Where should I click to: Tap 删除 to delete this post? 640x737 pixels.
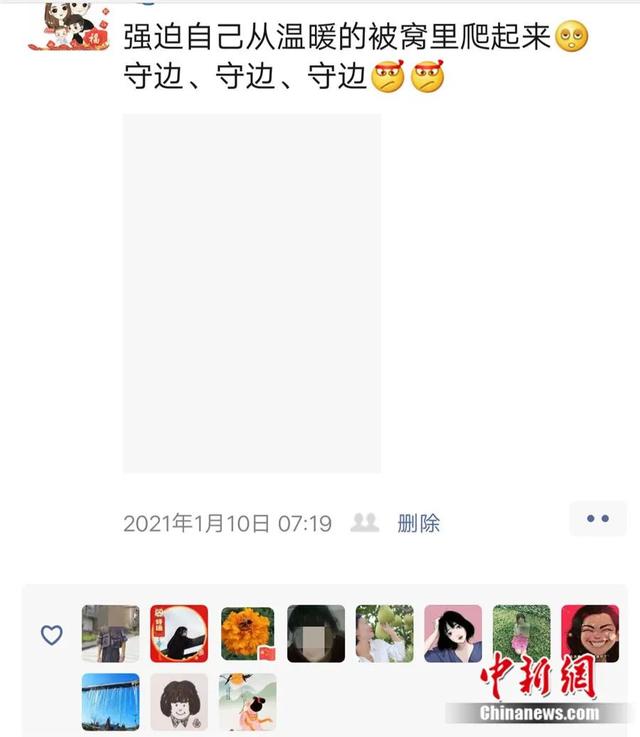418,523
